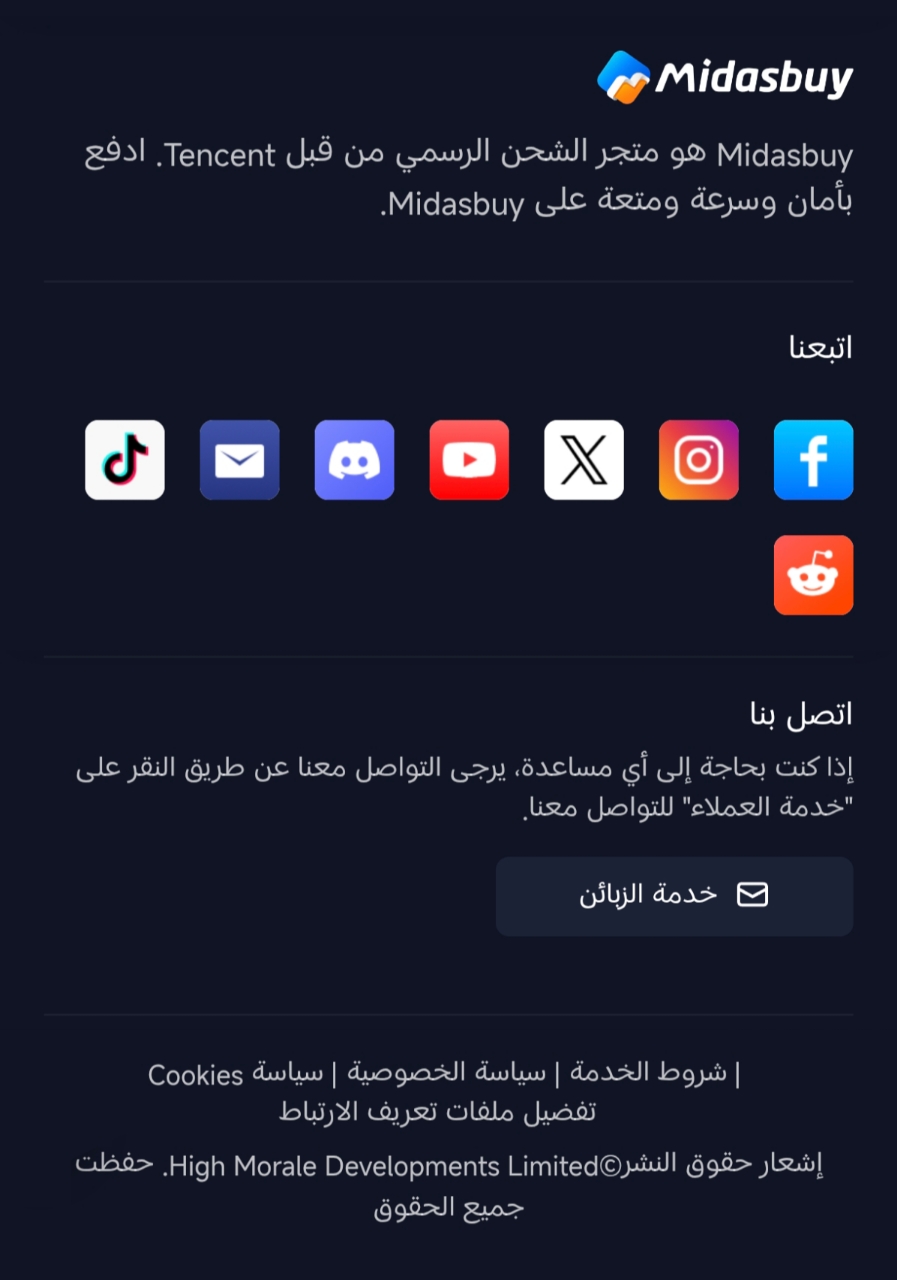This screenshot has height=1280, width=897.
Task: Open the TikTok profile
Action: [x=125, y=460]
